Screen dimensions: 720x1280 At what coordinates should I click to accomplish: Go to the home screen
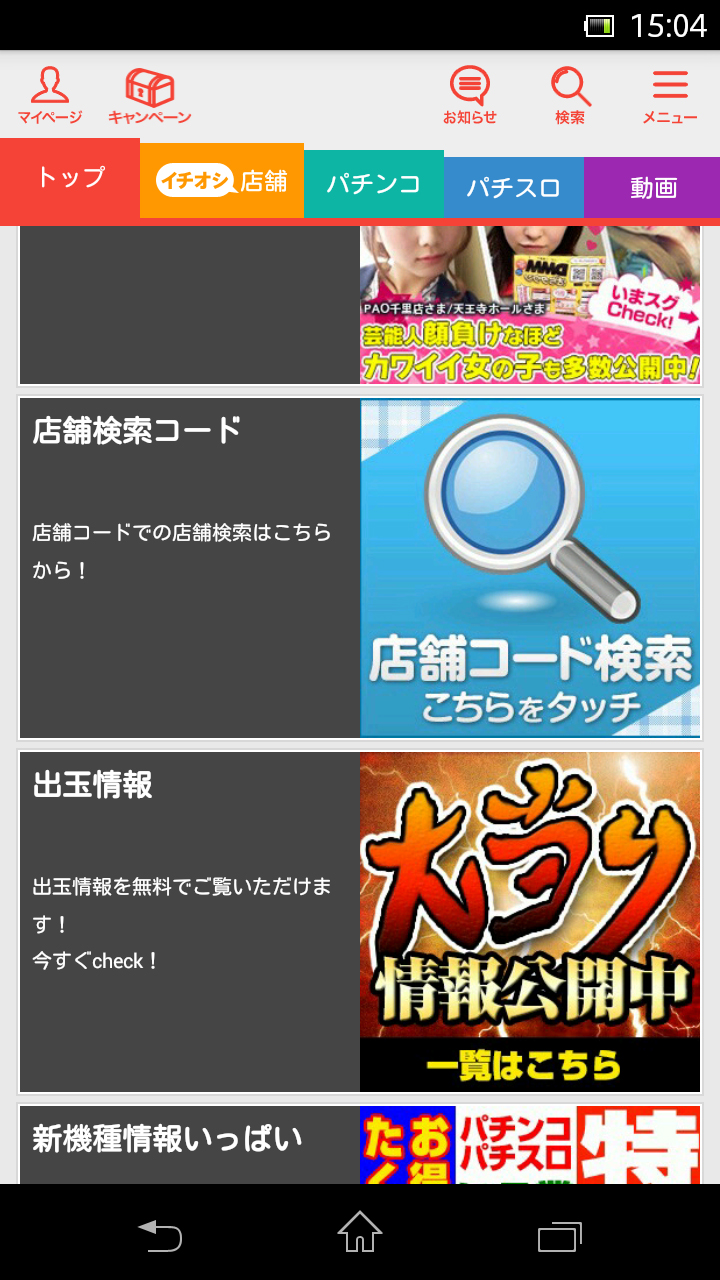coord(360,1234)
